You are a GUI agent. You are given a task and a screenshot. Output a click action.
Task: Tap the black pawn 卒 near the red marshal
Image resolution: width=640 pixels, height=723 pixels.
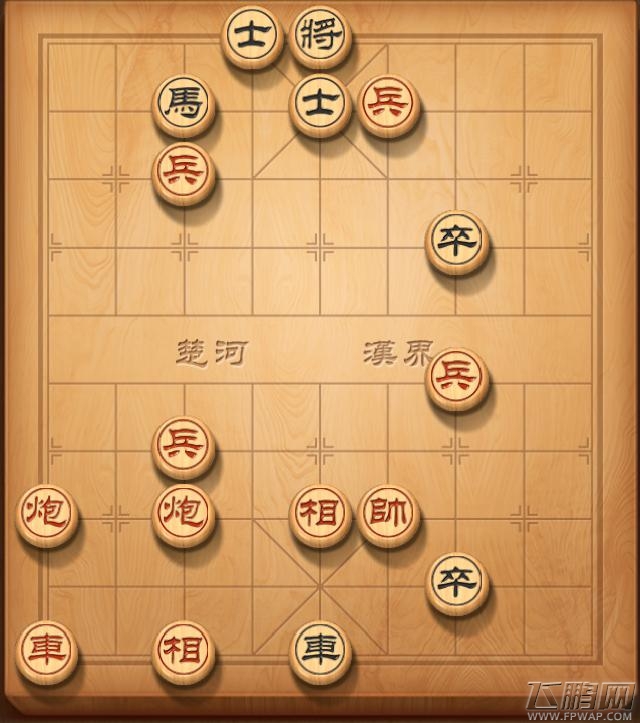pos(458,583)
